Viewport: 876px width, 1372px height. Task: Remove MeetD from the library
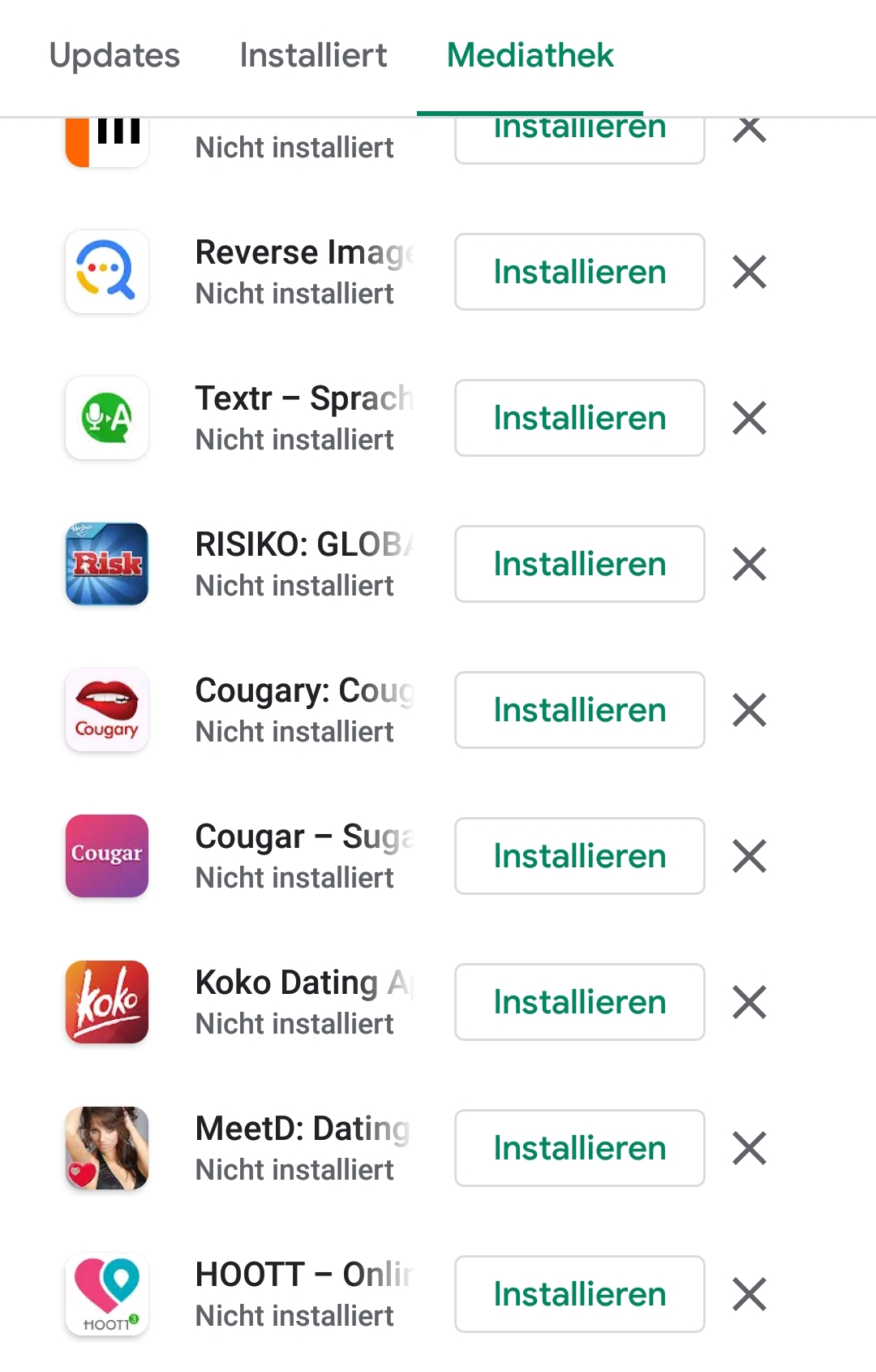(x=749, y=1148)
